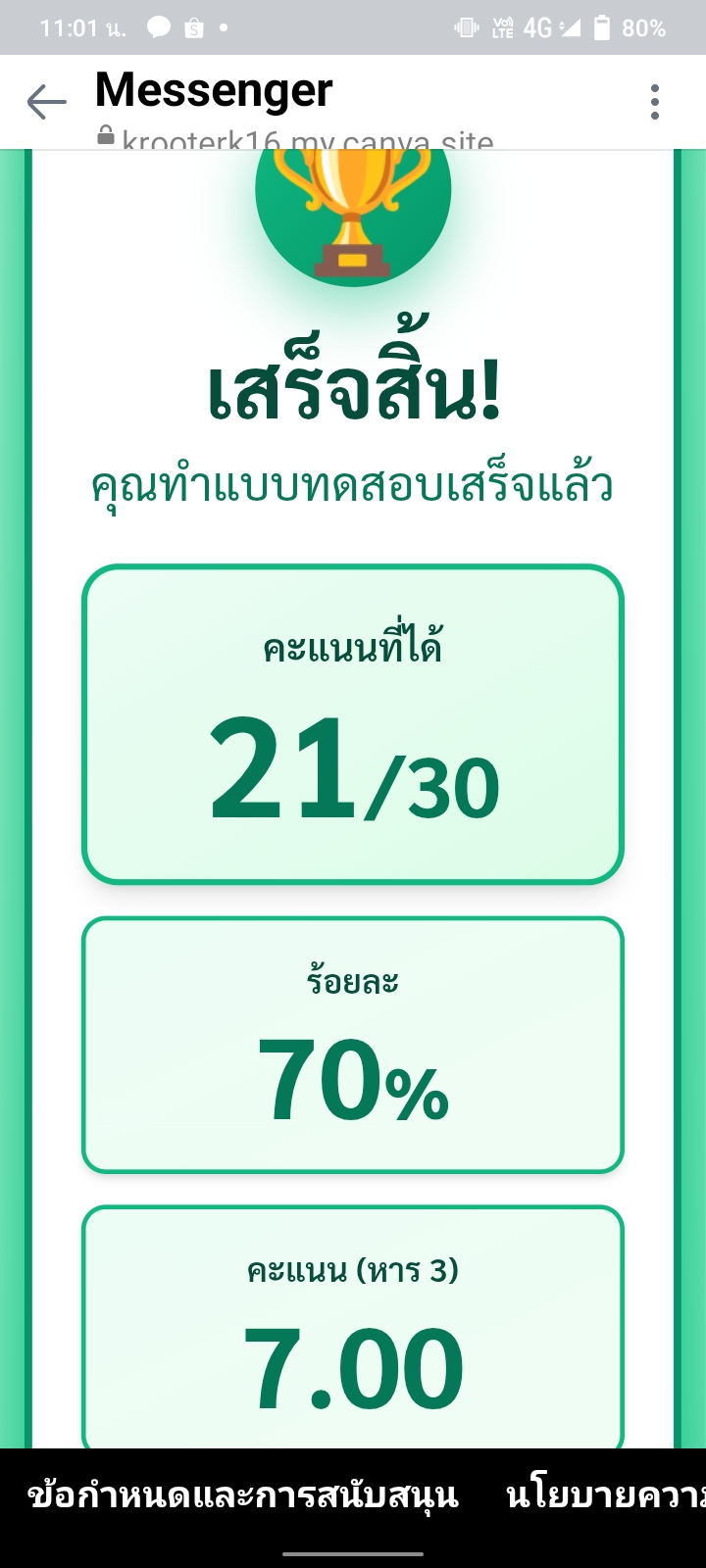Open the three-dot overflow menu
Screen dimensions: 706x1568
tap(655, 102)
